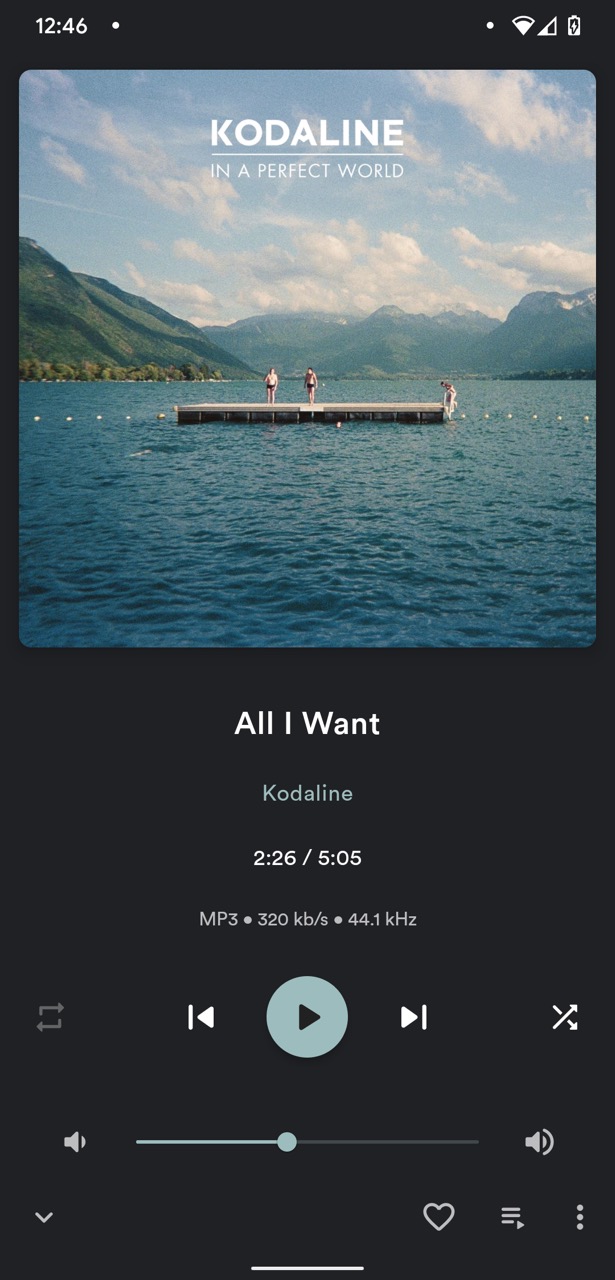Tap the high volume speaker icon
Screen dimensions: 615x1280
pos(539,1142)
